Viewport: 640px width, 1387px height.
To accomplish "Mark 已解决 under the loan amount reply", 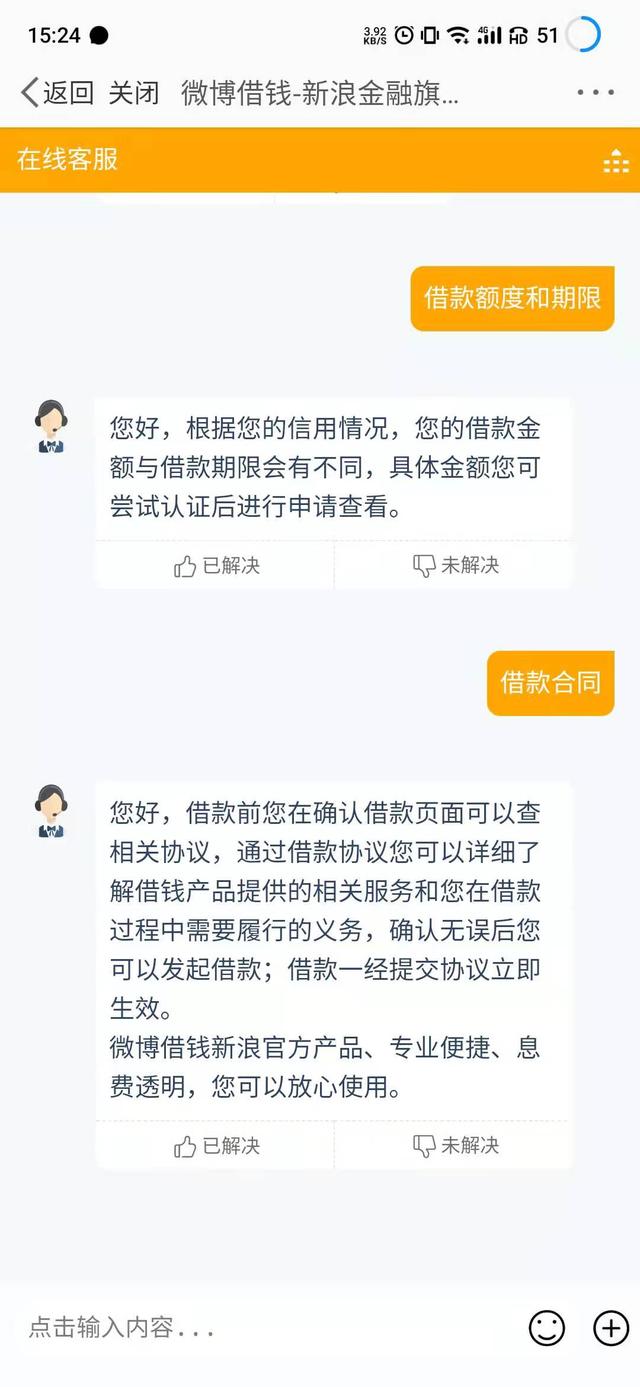I will (216, 566).
